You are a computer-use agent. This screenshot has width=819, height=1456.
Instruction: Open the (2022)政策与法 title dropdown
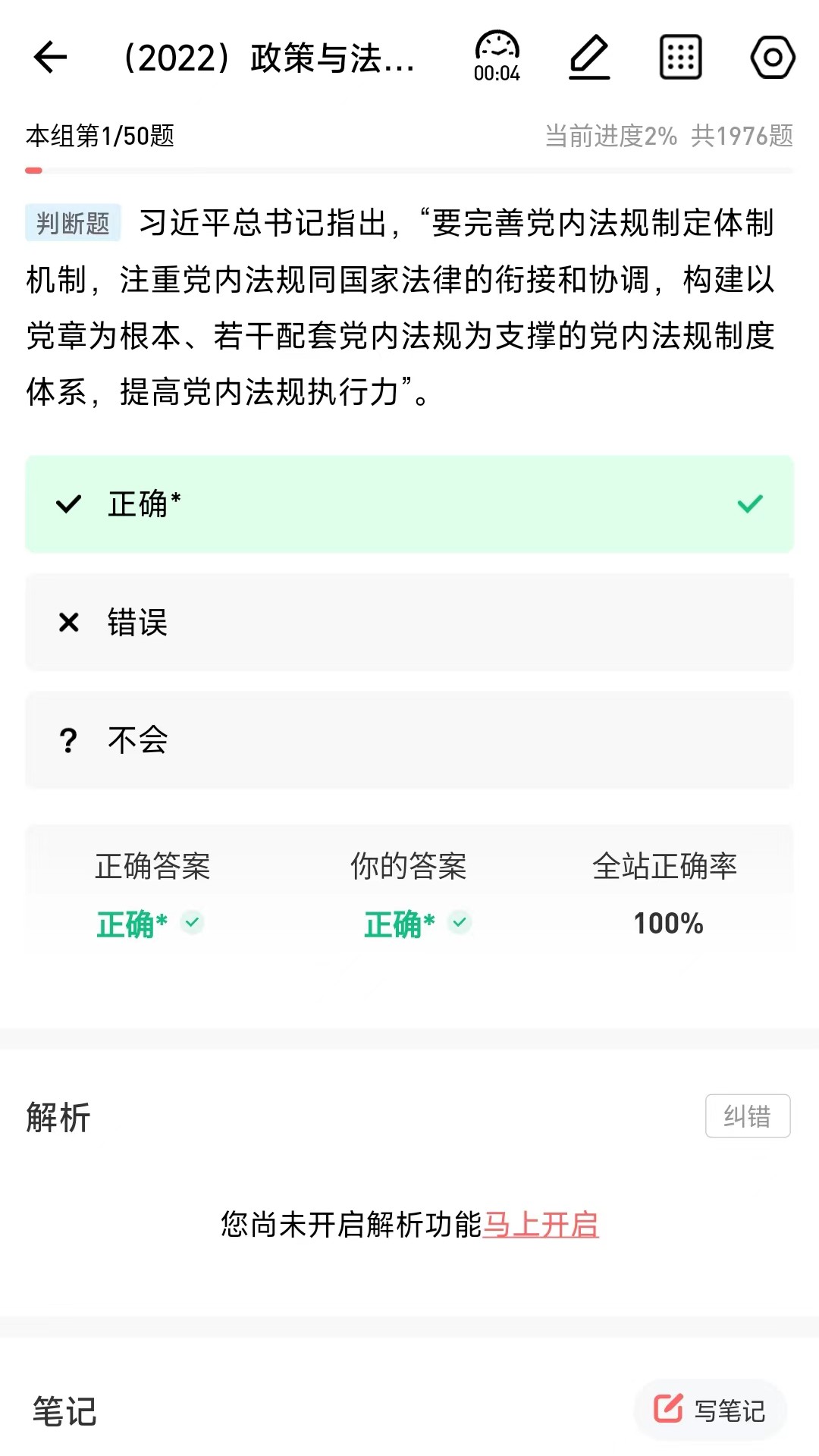269,58
